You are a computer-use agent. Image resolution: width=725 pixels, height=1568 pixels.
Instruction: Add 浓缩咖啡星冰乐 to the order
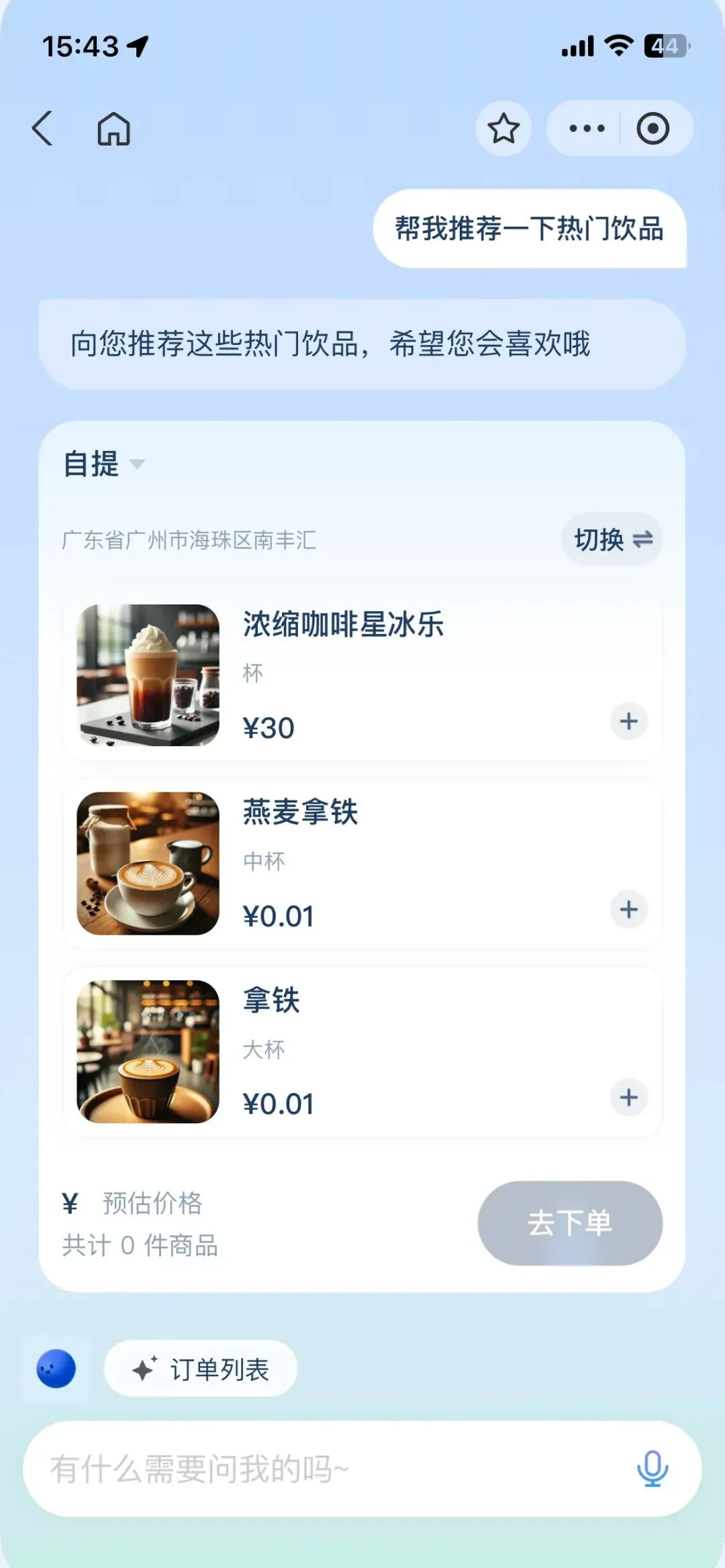click(x=628, y=721)
